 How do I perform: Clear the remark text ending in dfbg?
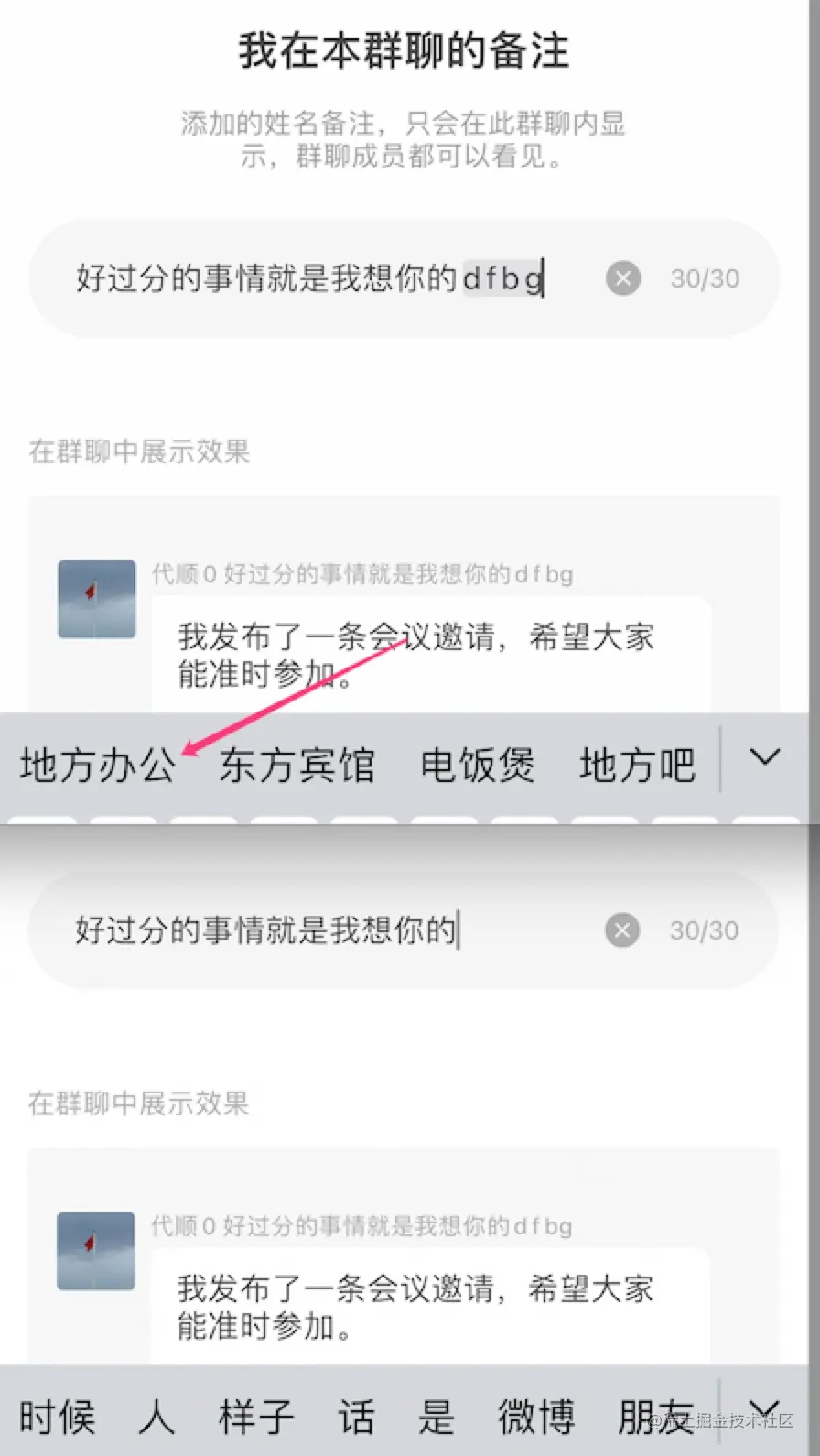pos(623,278)
